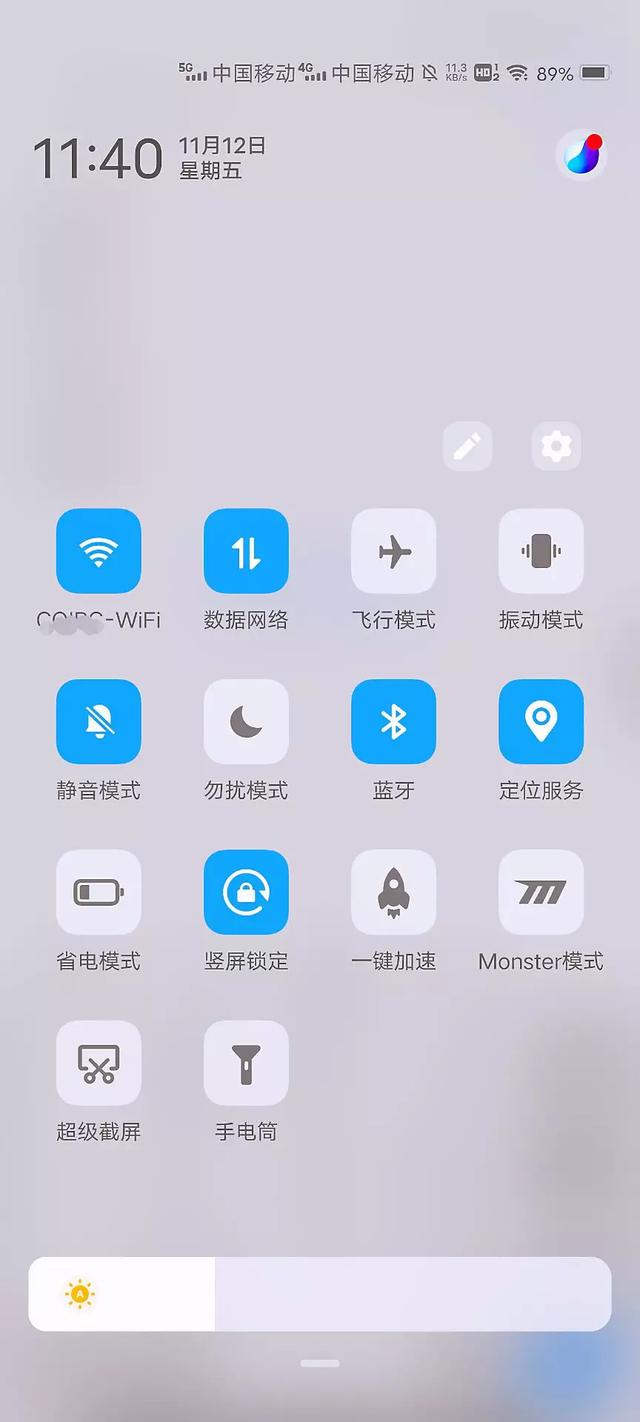Viewport: 640px width, 1422px height.
Task: Tap the brightness slider bar
Action: 320,1294
